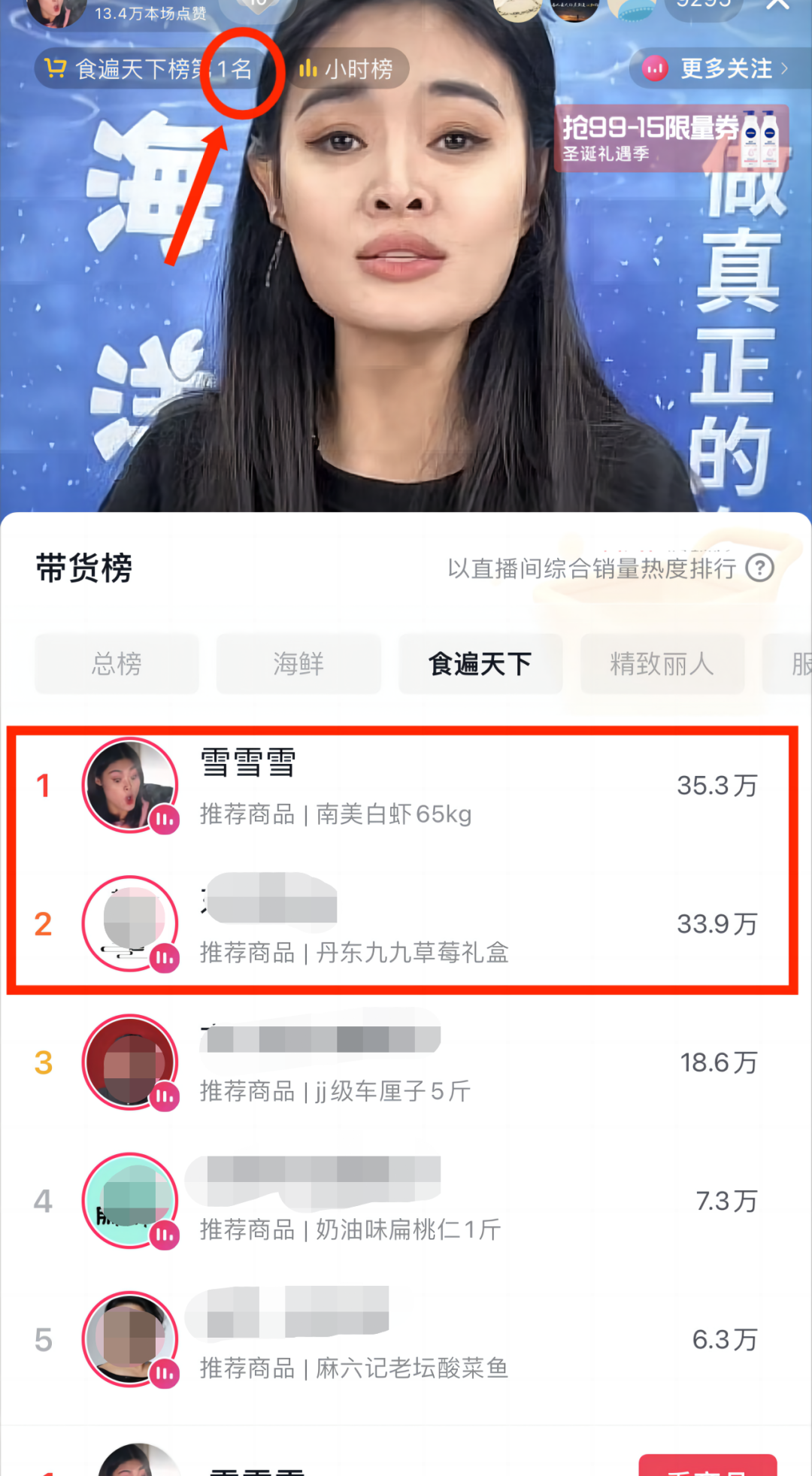Select the 精致丽人 tab
The height and width of the screenshot is (1476, 812).
click(662, 664)
